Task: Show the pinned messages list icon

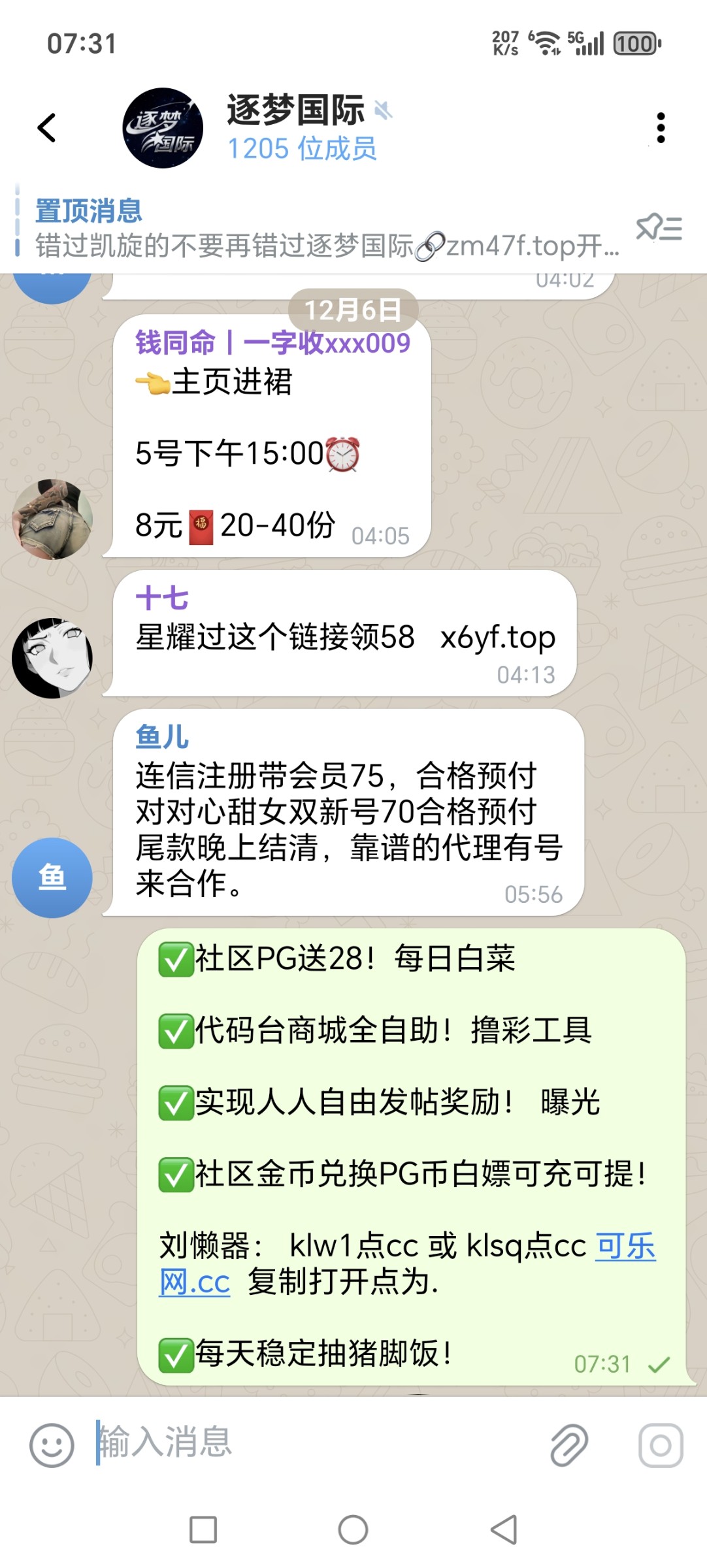Action: (x=659, y=229)
